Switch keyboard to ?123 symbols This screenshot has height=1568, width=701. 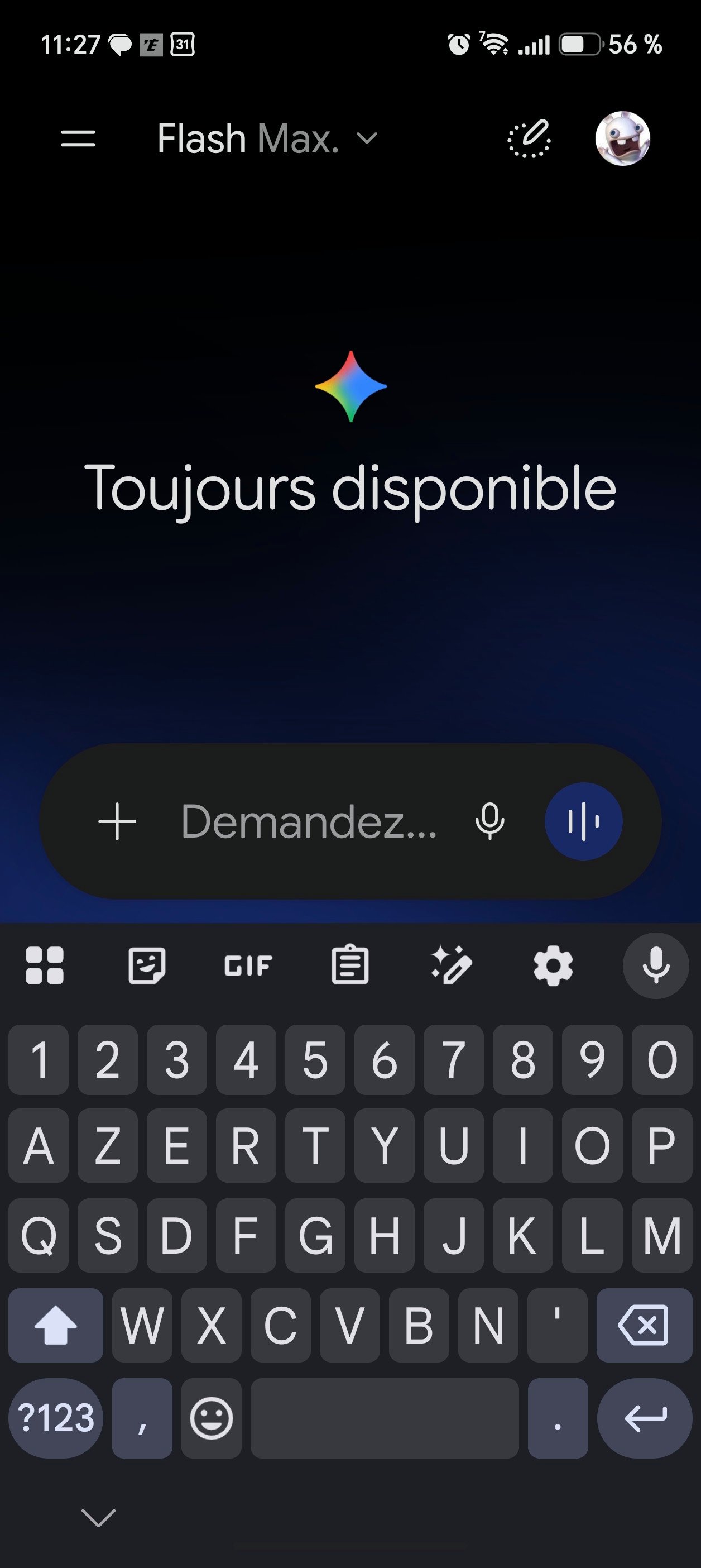[x=56, y=1418]
